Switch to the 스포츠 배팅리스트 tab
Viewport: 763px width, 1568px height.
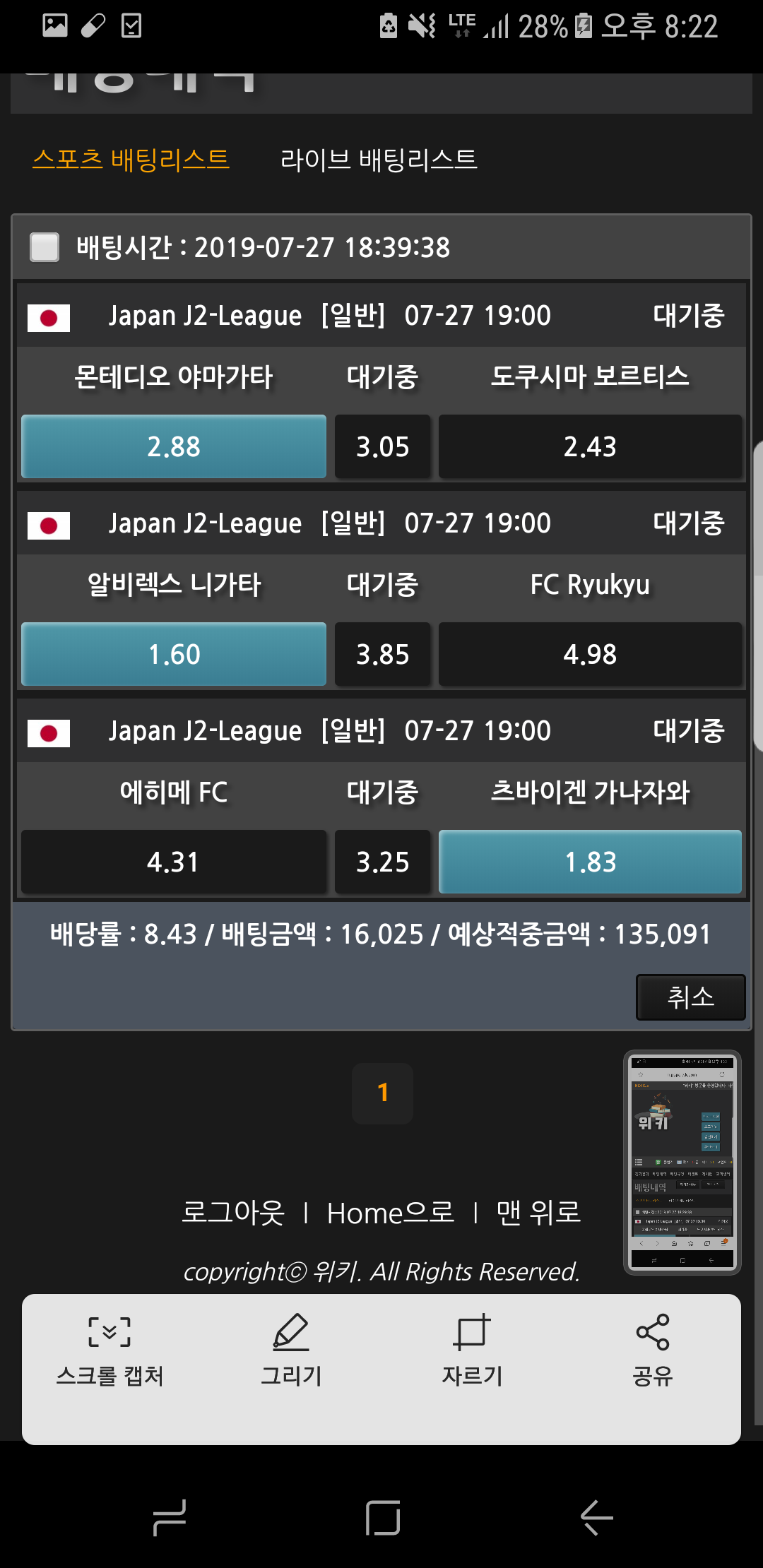tap(131, 159)
